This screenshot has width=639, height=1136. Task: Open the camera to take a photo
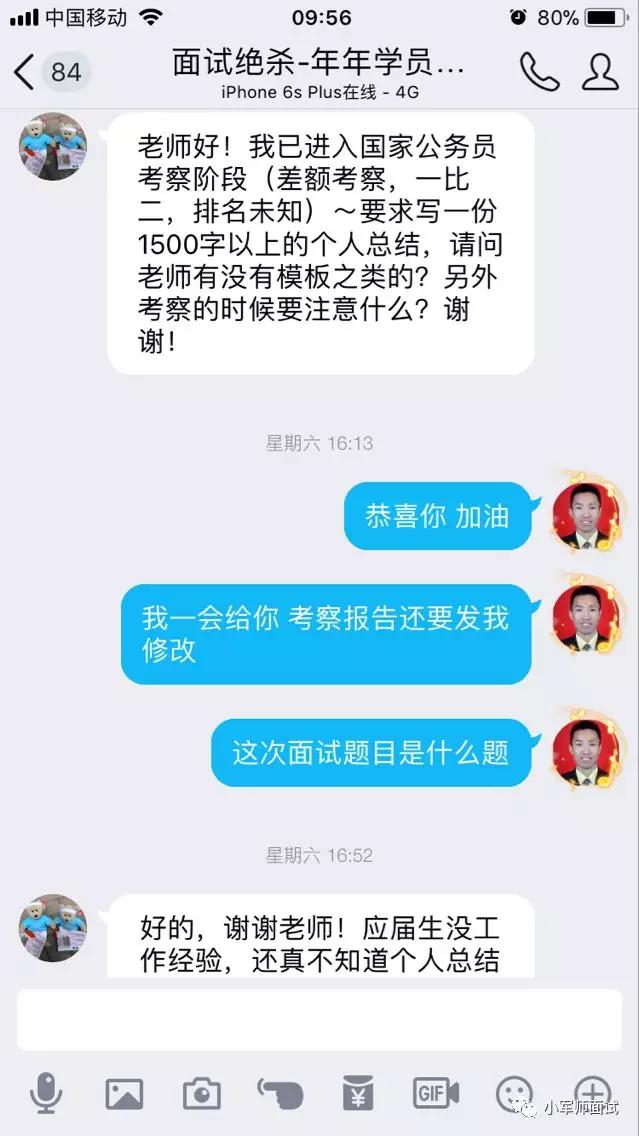pyautogui.click(x=202, y=1093)
